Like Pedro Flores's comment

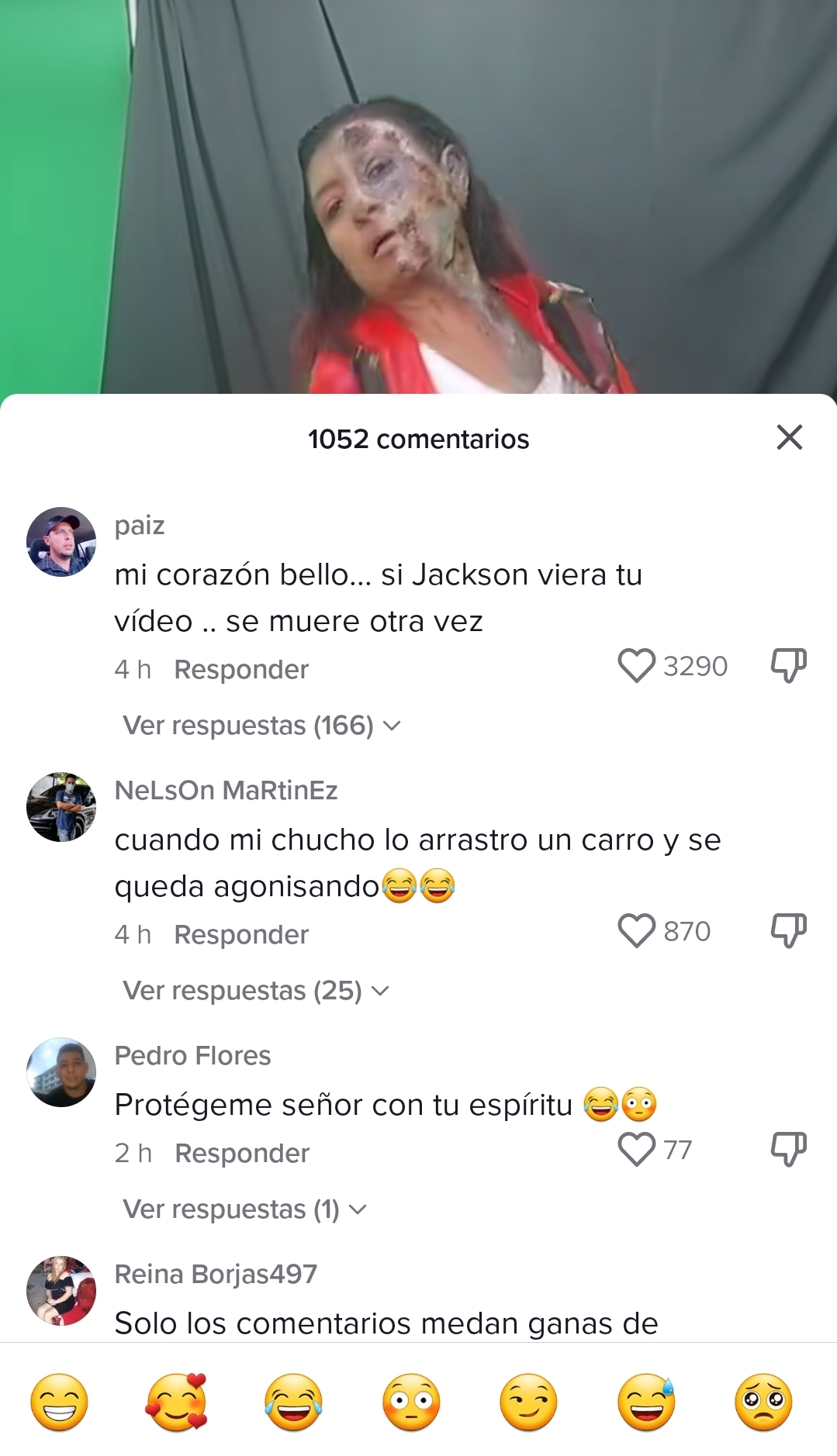[x=637, y=1150]
